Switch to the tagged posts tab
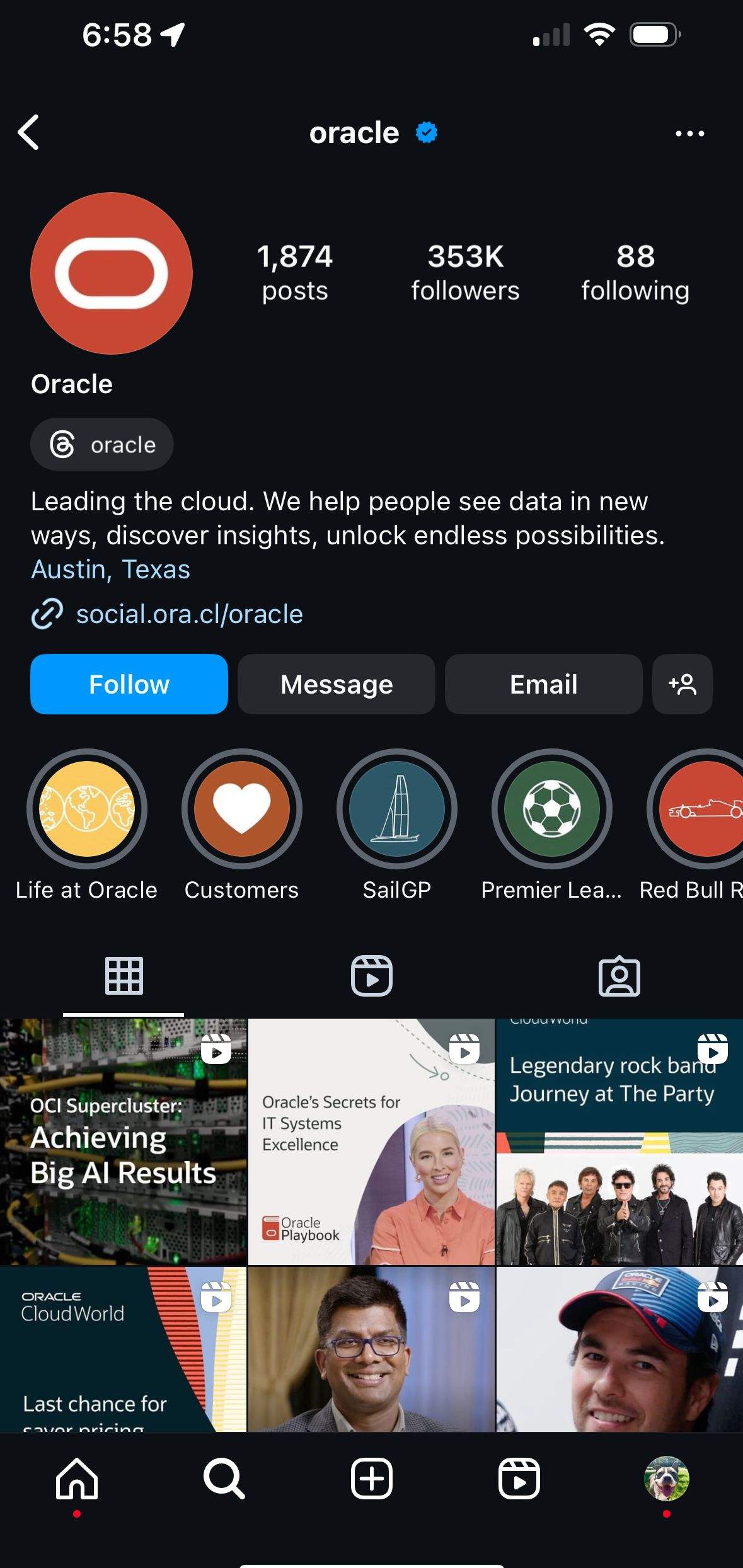 point(619,976)
